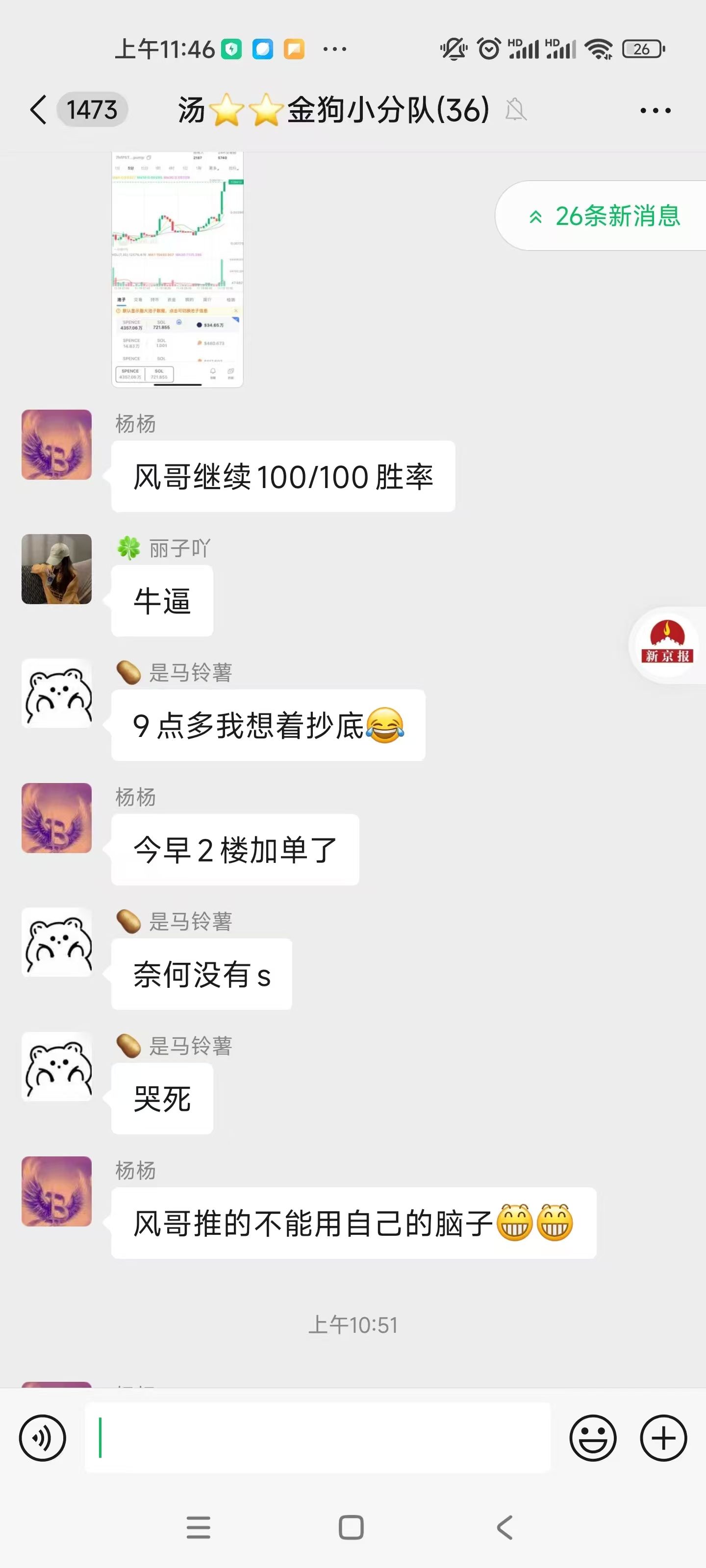
Task: Tap the system home button
Action: click(x=351, y=1527)
